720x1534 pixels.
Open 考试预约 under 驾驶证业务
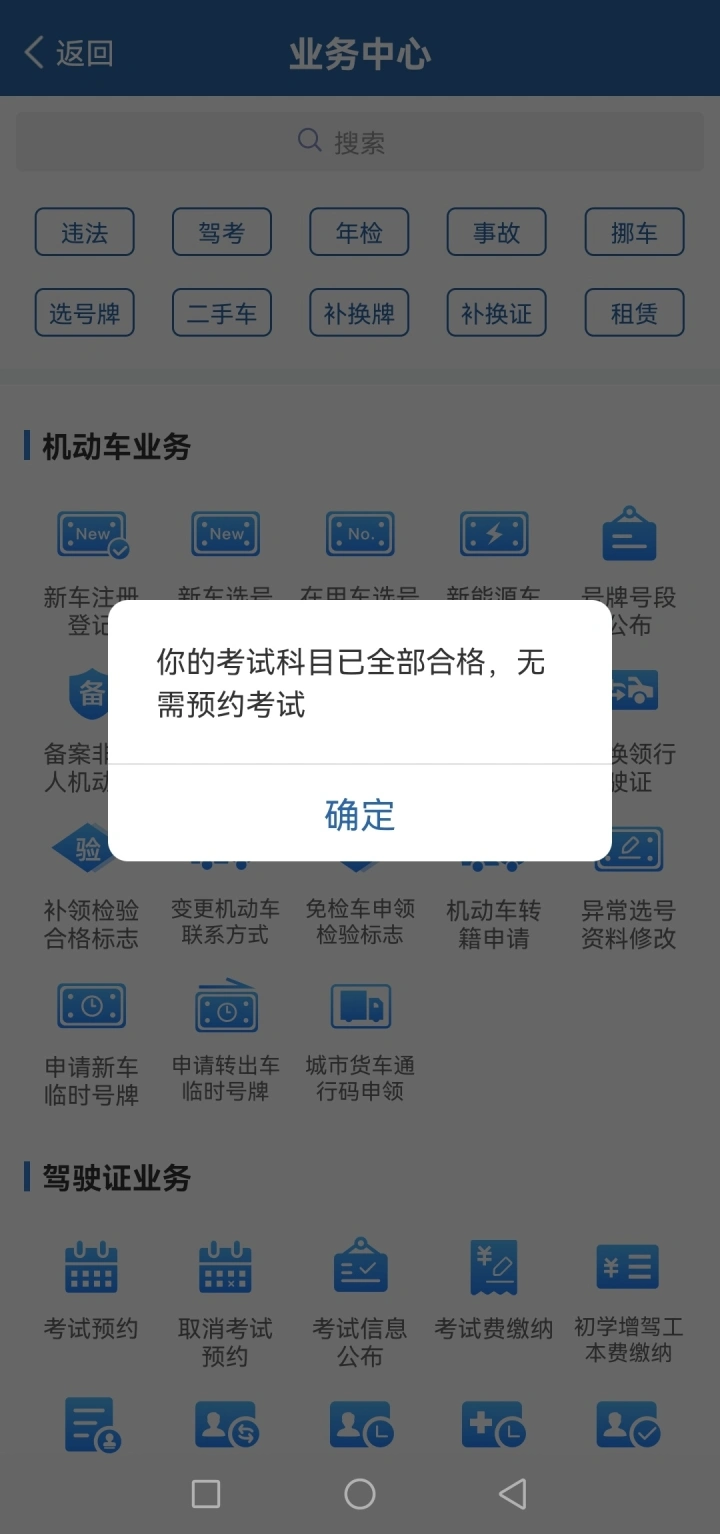pyautogui.click(x=91, y=1291)
